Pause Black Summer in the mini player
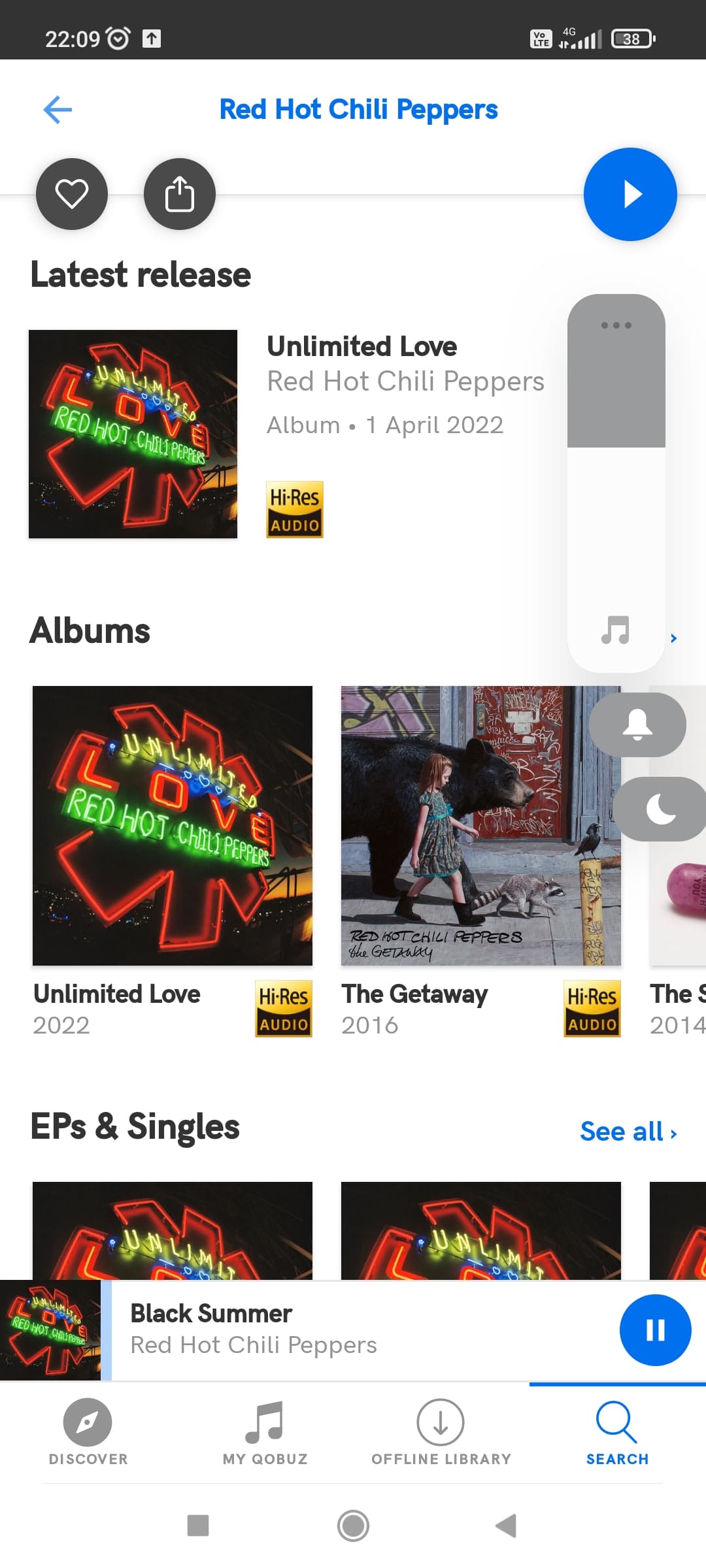This screenshot has width=706, height=1568. [655, 1330]
